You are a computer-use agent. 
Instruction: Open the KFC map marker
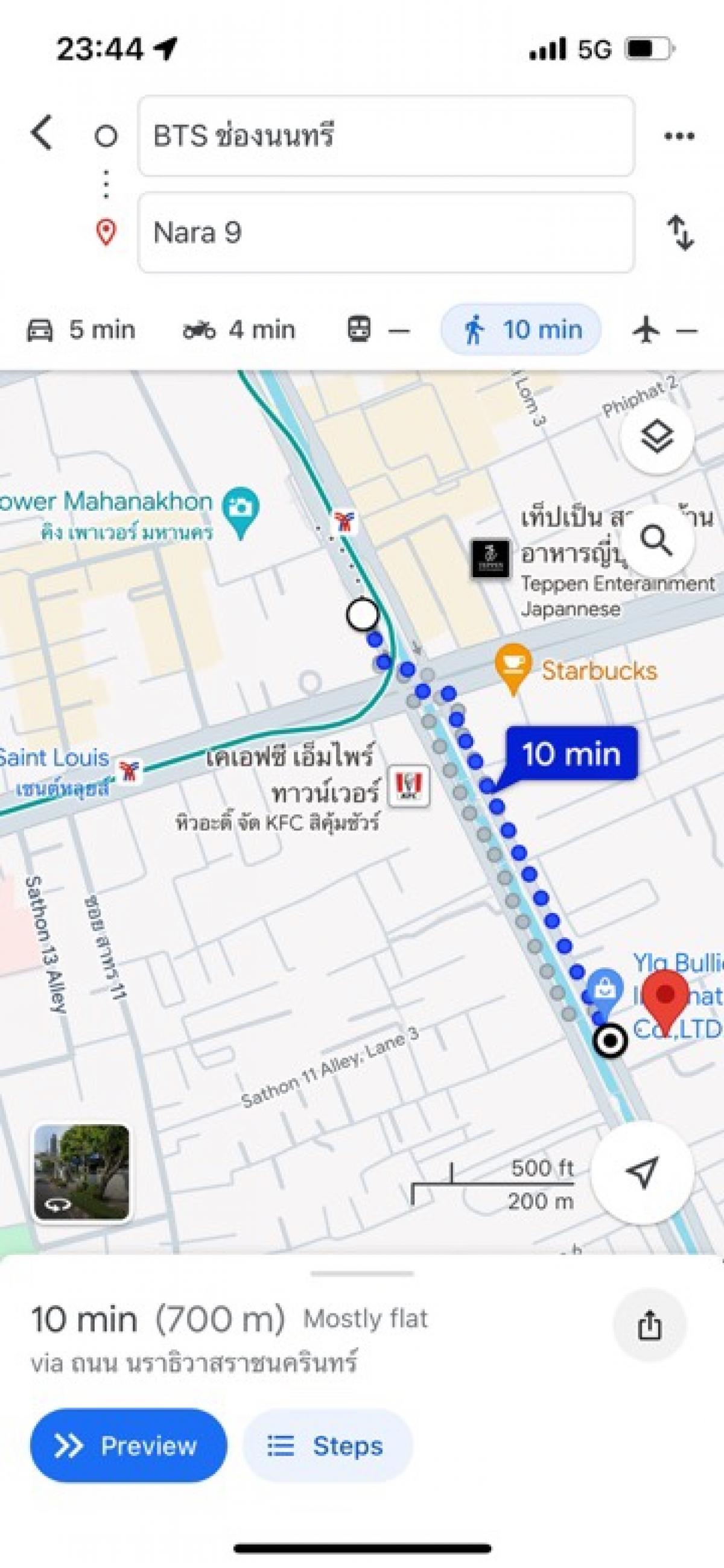[x=408, y=785]
